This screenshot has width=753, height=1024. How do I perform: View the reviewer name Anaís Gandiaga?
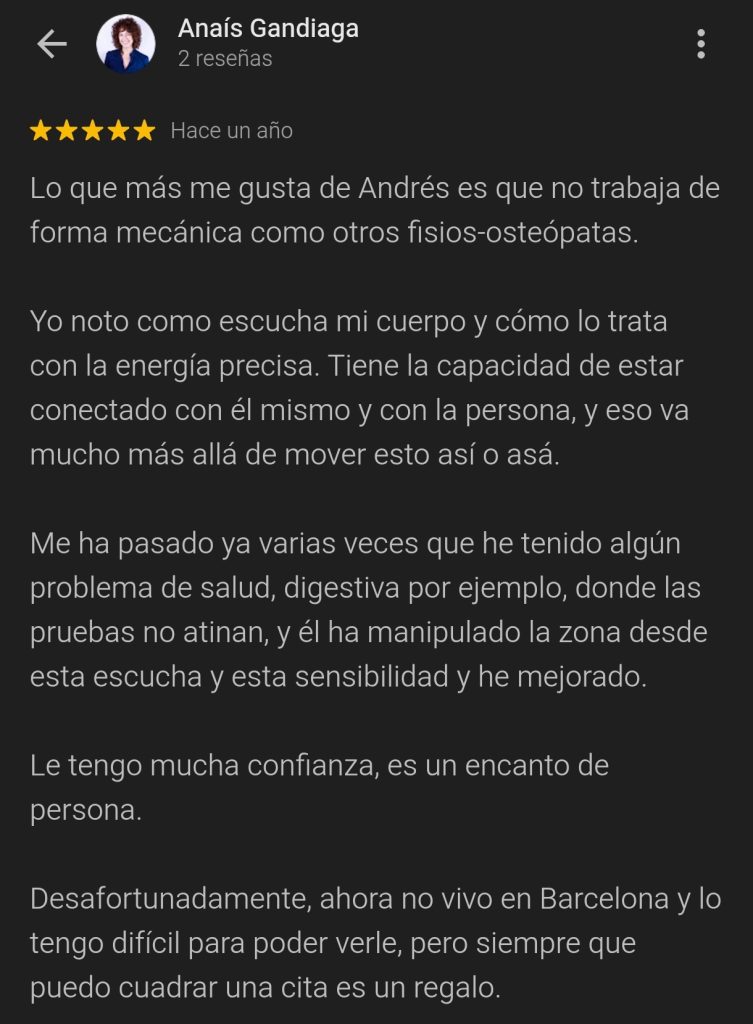pos(268,29)
